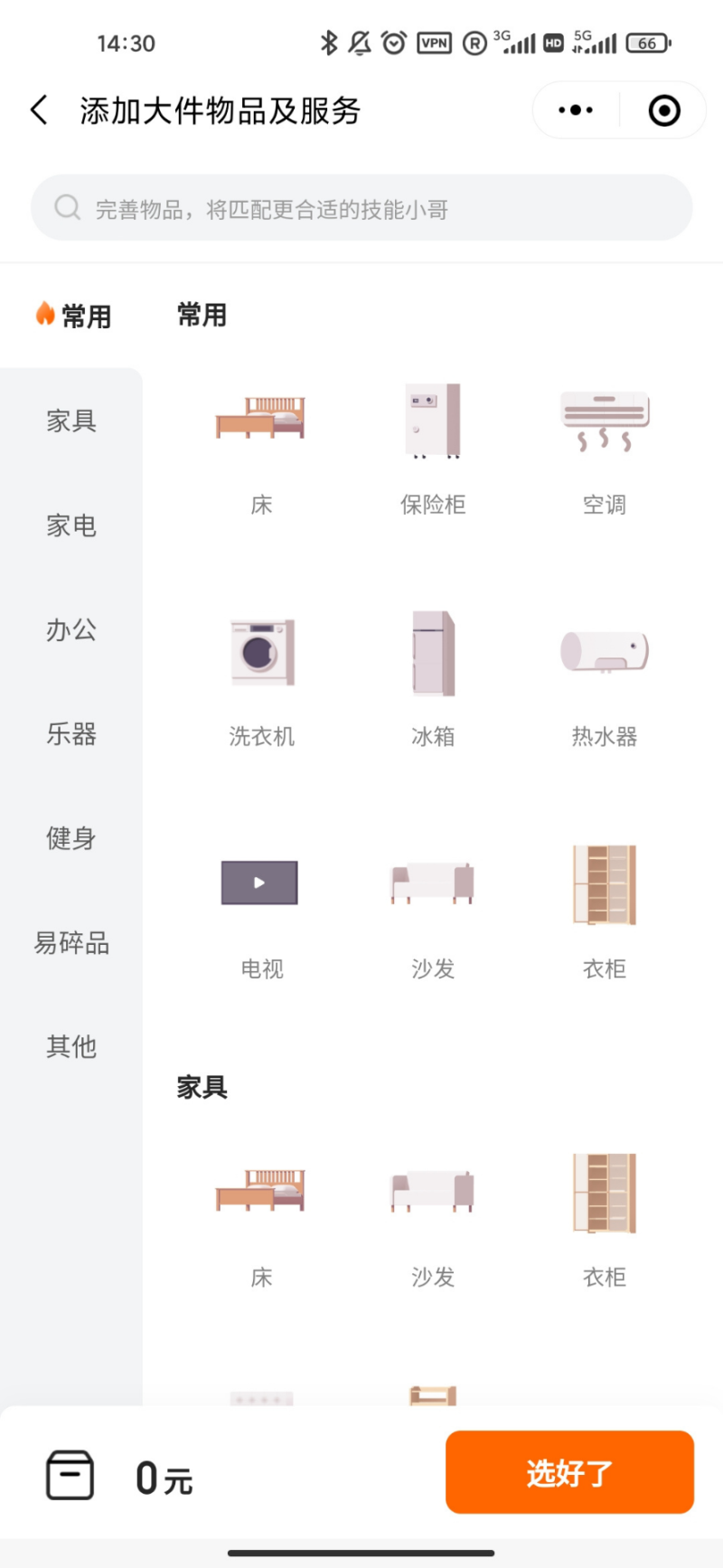Screen dimensions: 723x1568
Task: Add the 冰箱 item
Action: [433, 674]
